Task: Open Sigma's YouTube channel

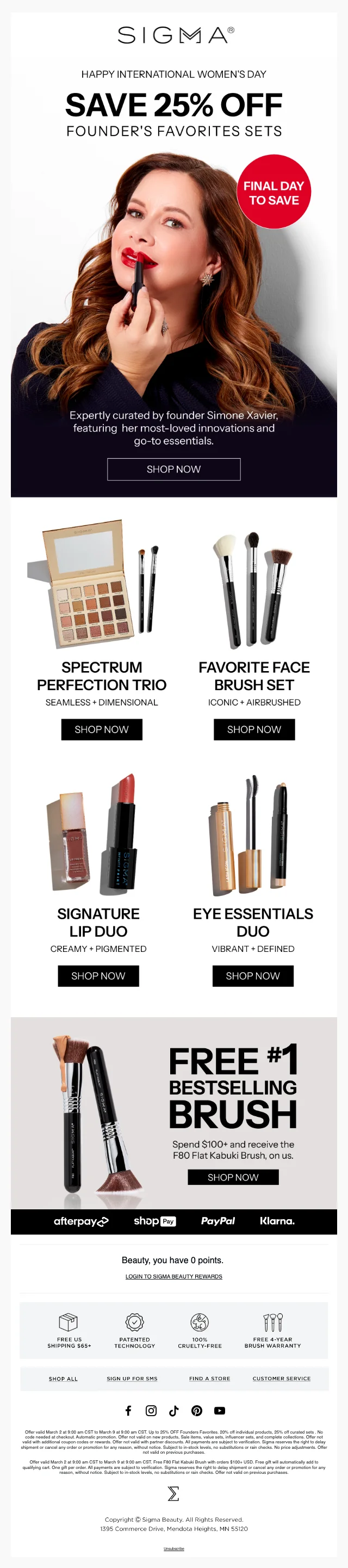Action: pyautogui.click(x=220, y=1410)
